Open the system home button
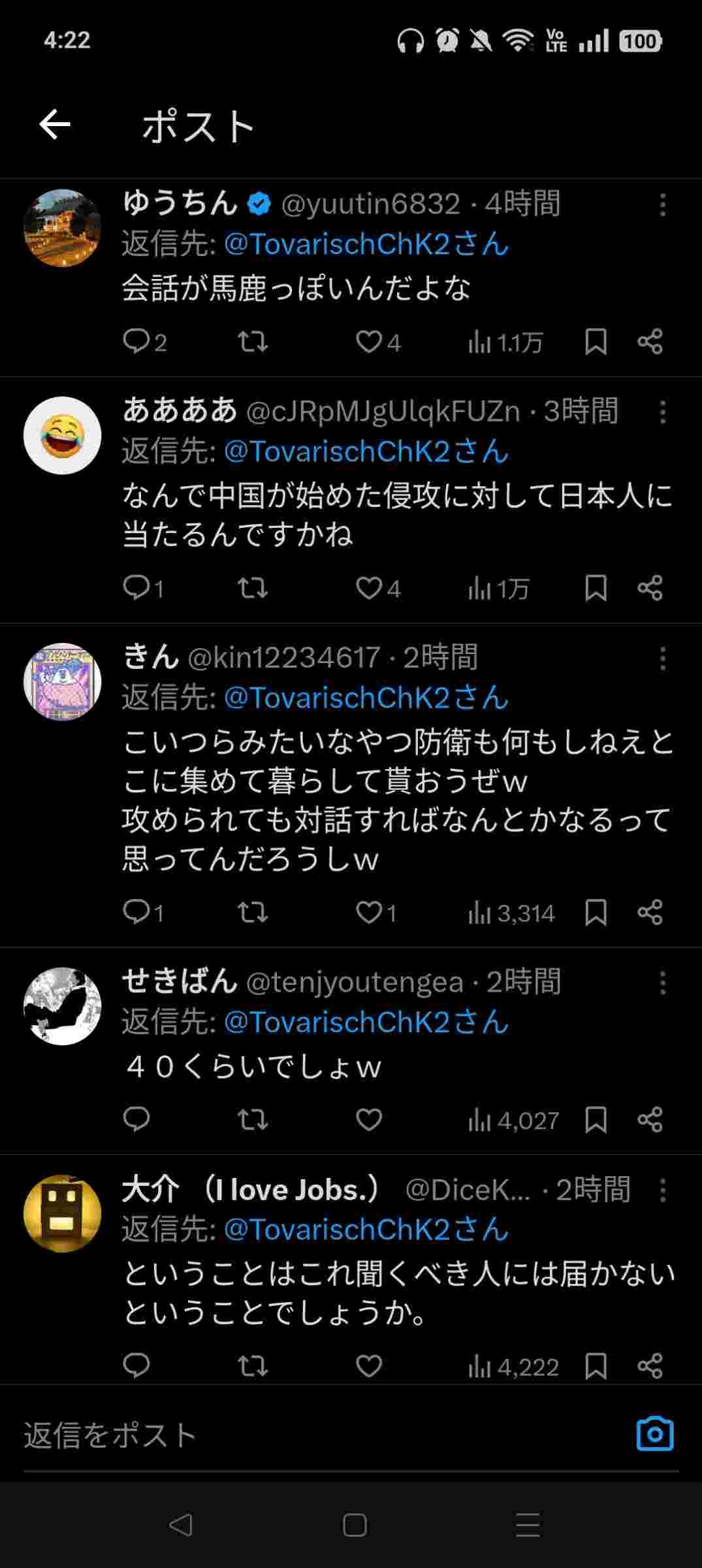Image resolution: width=702 pixels, height=1568 pixels. pyautogui.click(x=355, y=1525)
